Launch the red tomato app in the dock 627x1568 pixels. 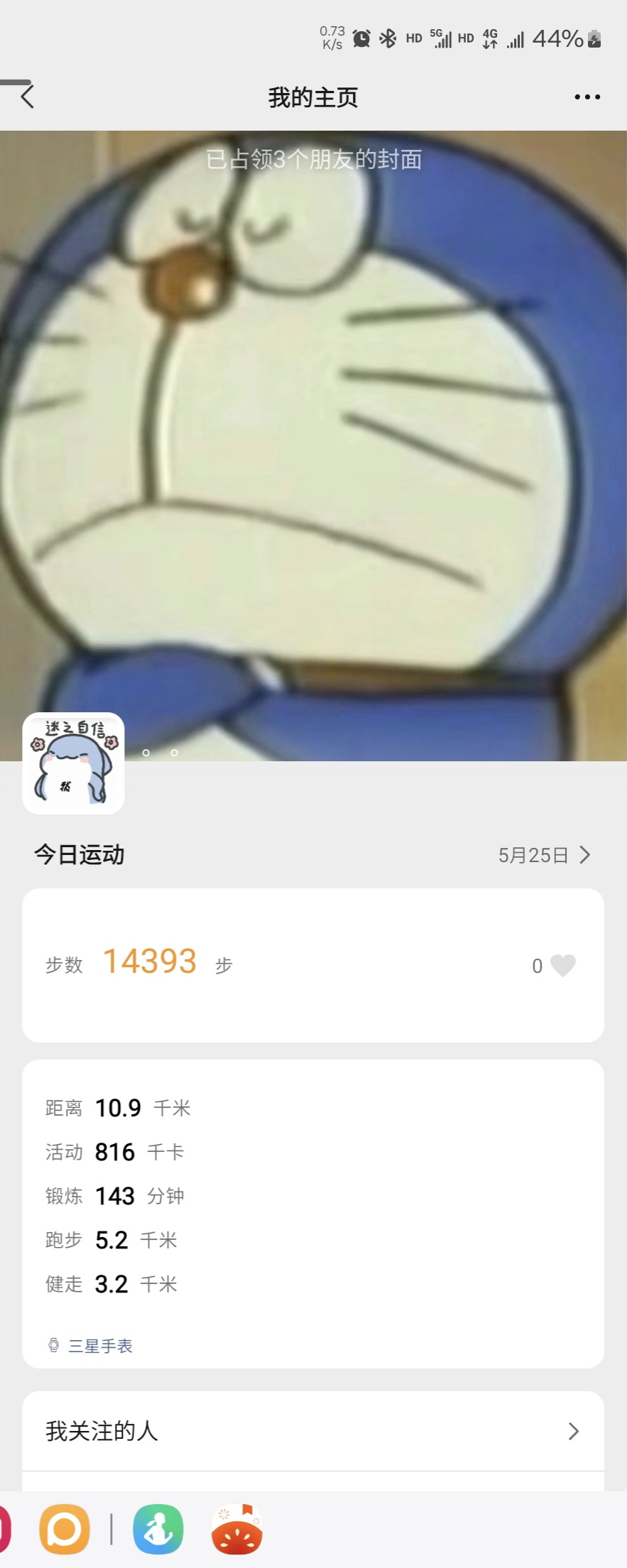coord(237,1529)
